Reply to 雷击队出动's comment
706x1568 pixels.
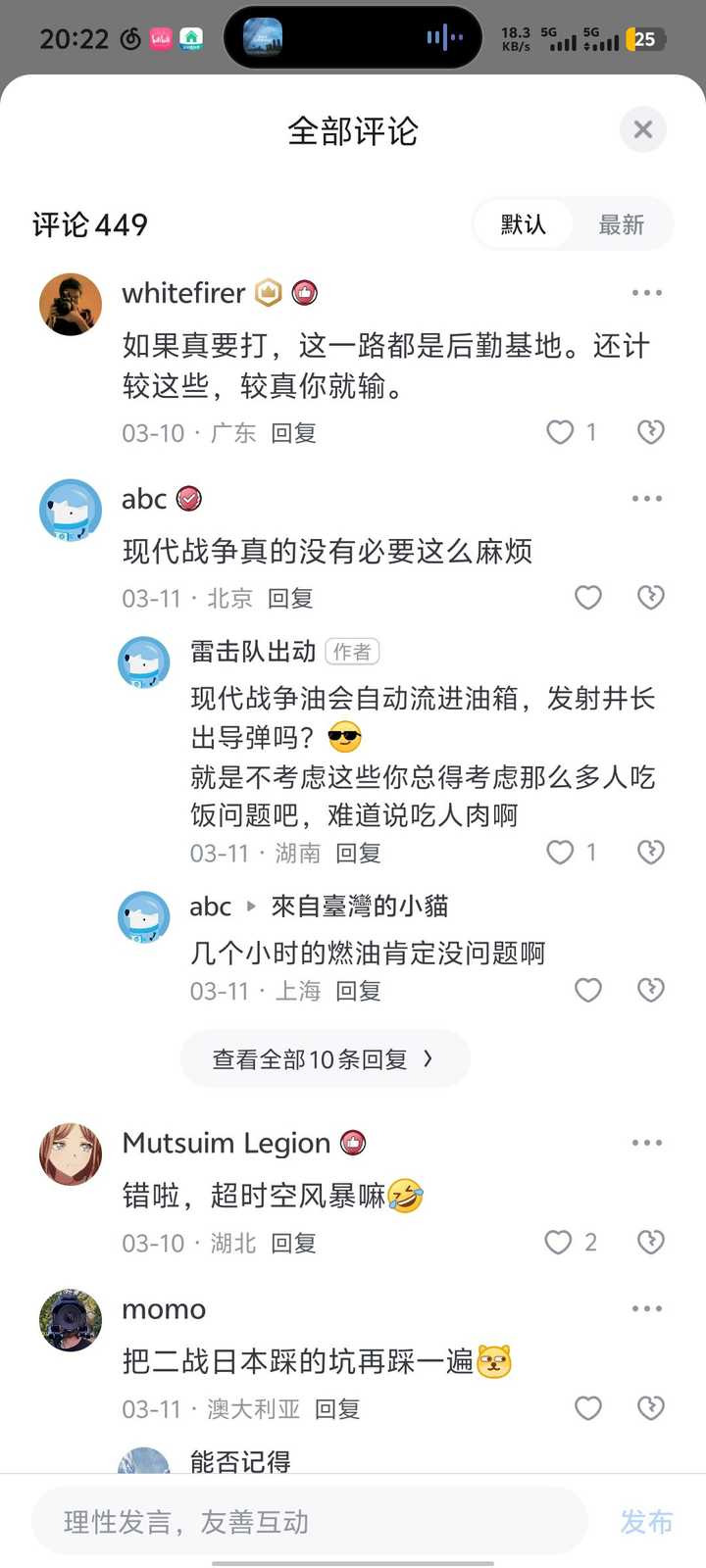point(358,854)
